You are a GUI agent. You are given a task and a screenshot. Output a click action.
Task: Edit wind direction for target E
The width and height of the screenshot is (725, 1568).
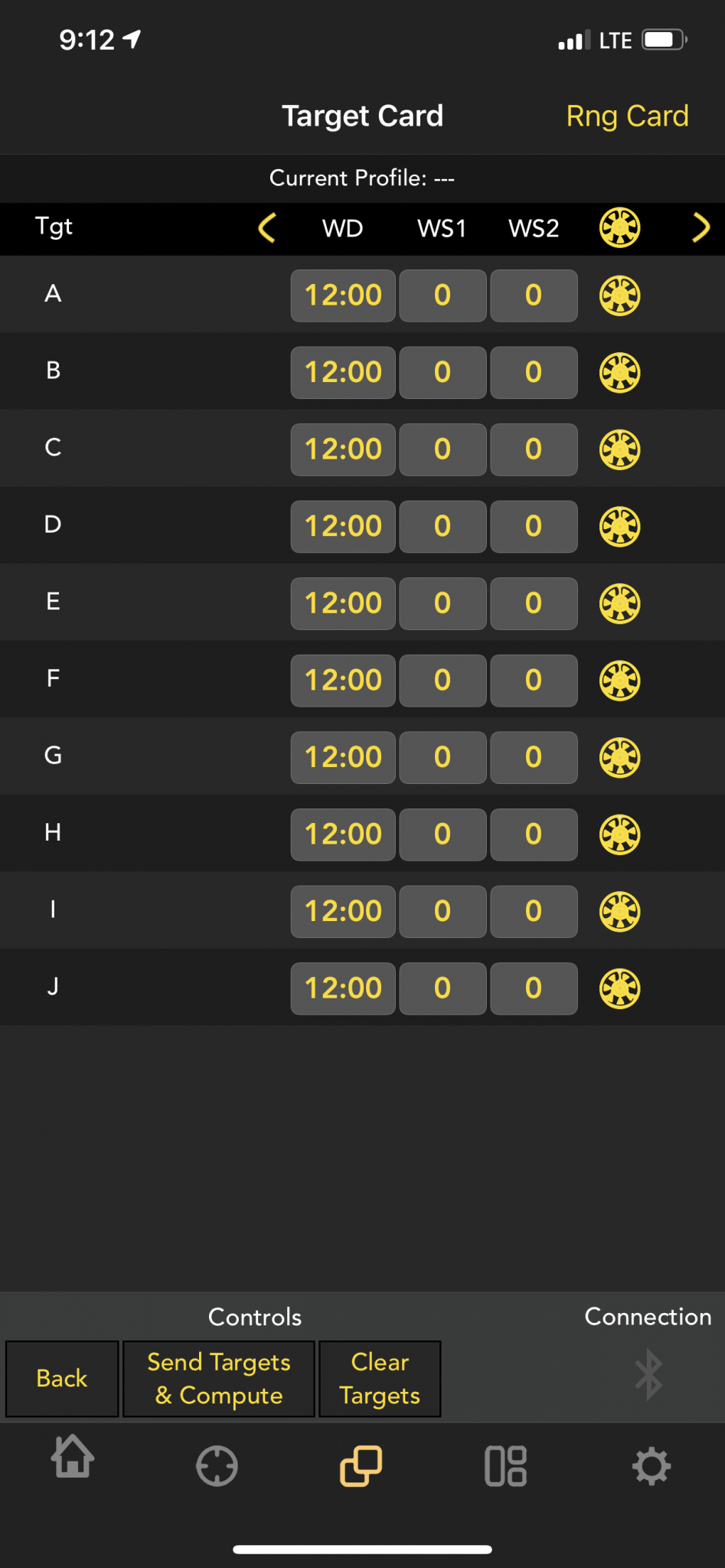[x=343, y=603]
